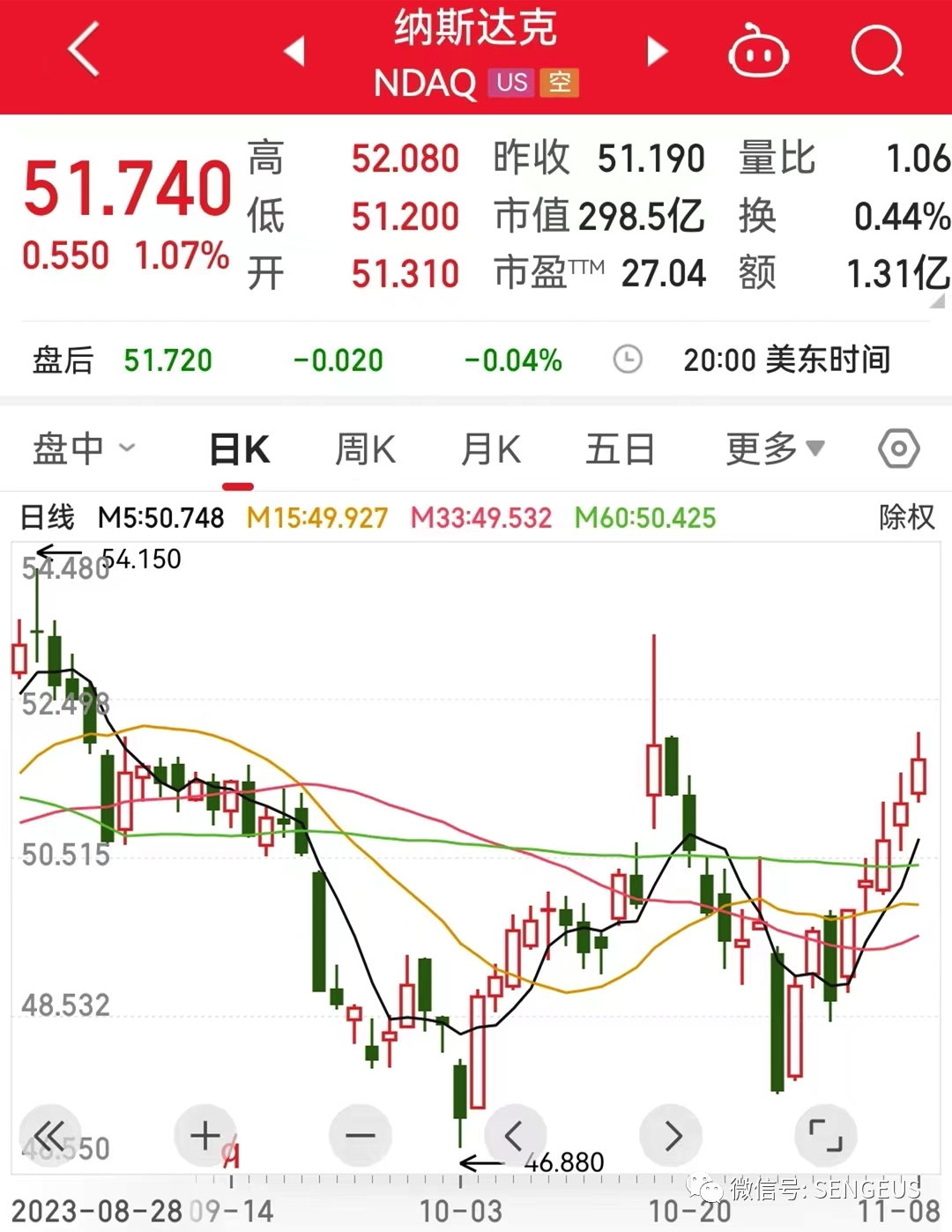952x1232 pixels.
Task: Expand chart to full screen
Action: point(825,1135)
